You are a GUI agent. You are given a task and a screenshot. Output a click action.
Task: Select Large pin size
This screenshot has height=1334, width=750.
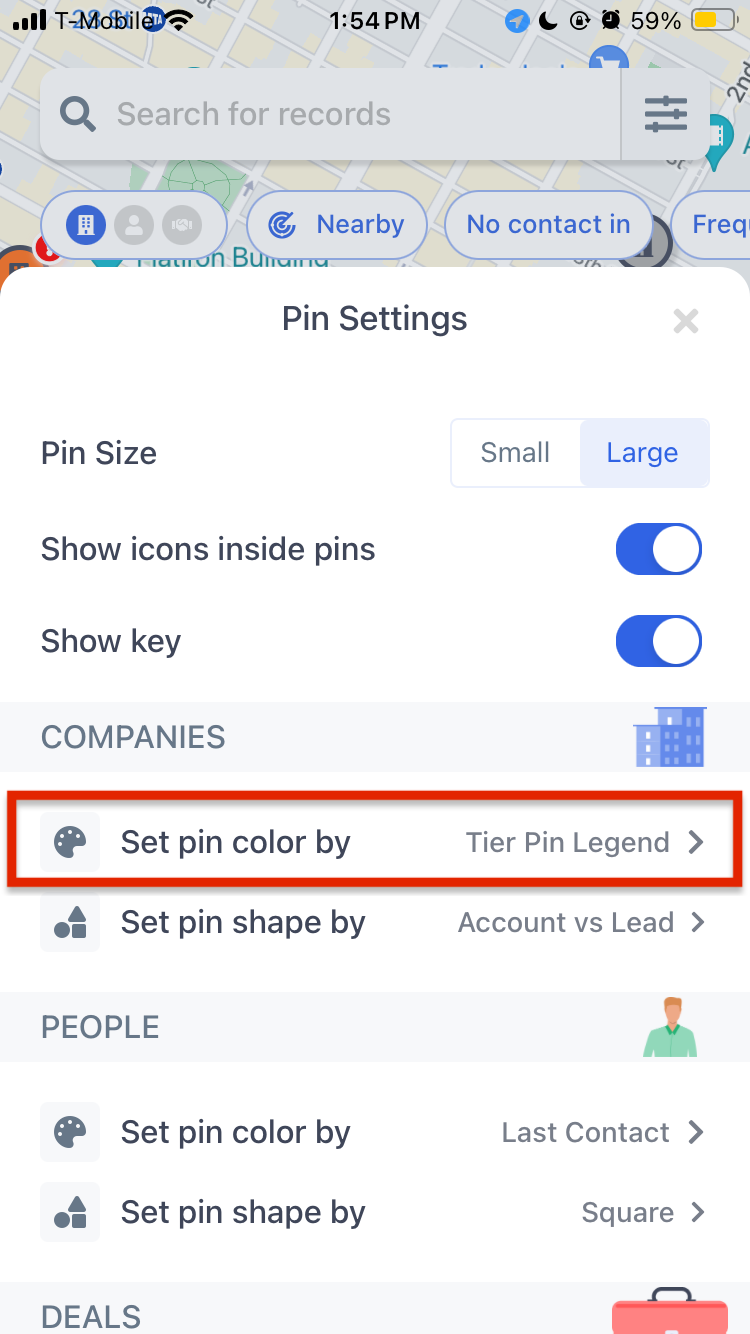642,453
